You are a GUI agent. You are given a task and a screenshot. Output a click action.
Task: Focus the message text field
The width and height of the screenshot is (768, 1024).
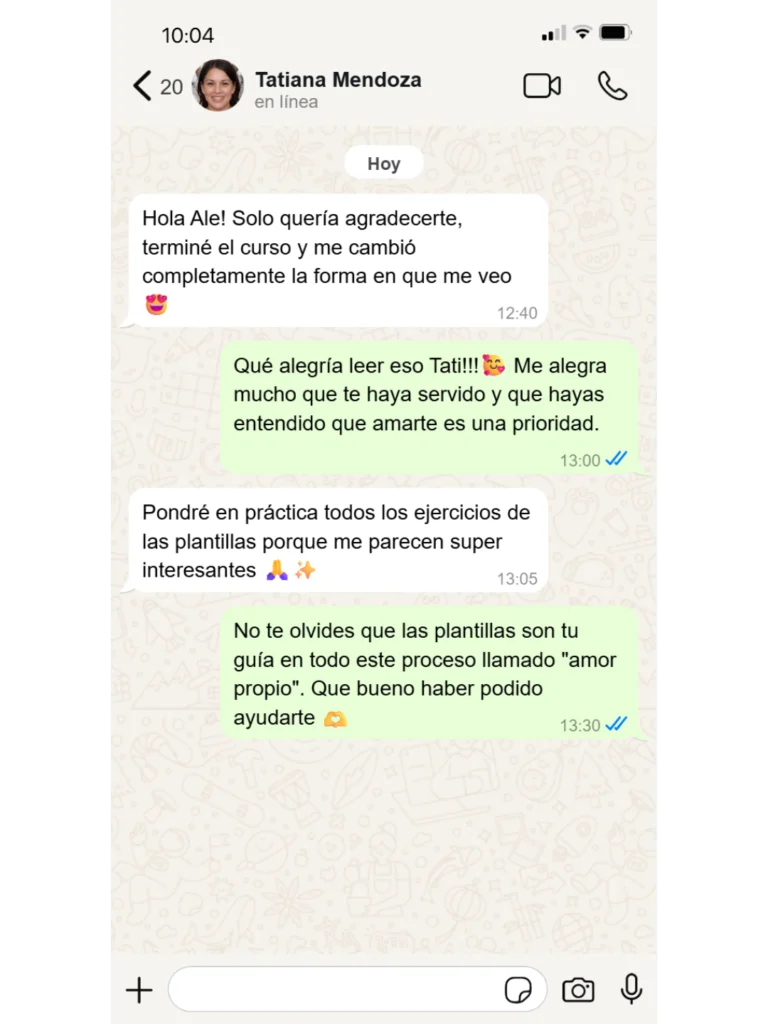(x=335, y=990)
